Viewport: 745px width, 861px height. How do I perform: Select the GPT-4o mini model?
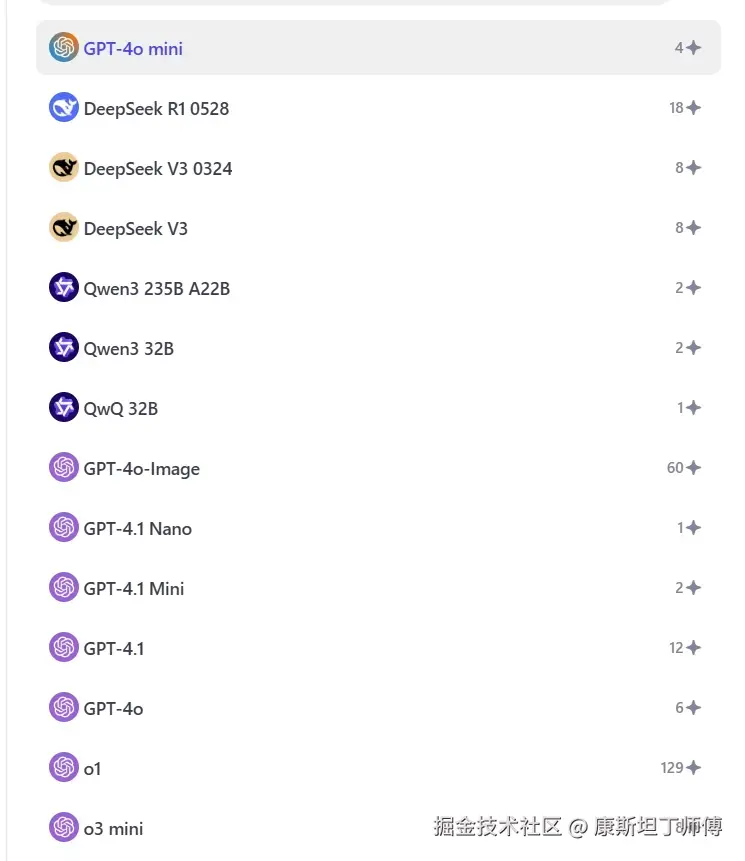click(133, 48)
